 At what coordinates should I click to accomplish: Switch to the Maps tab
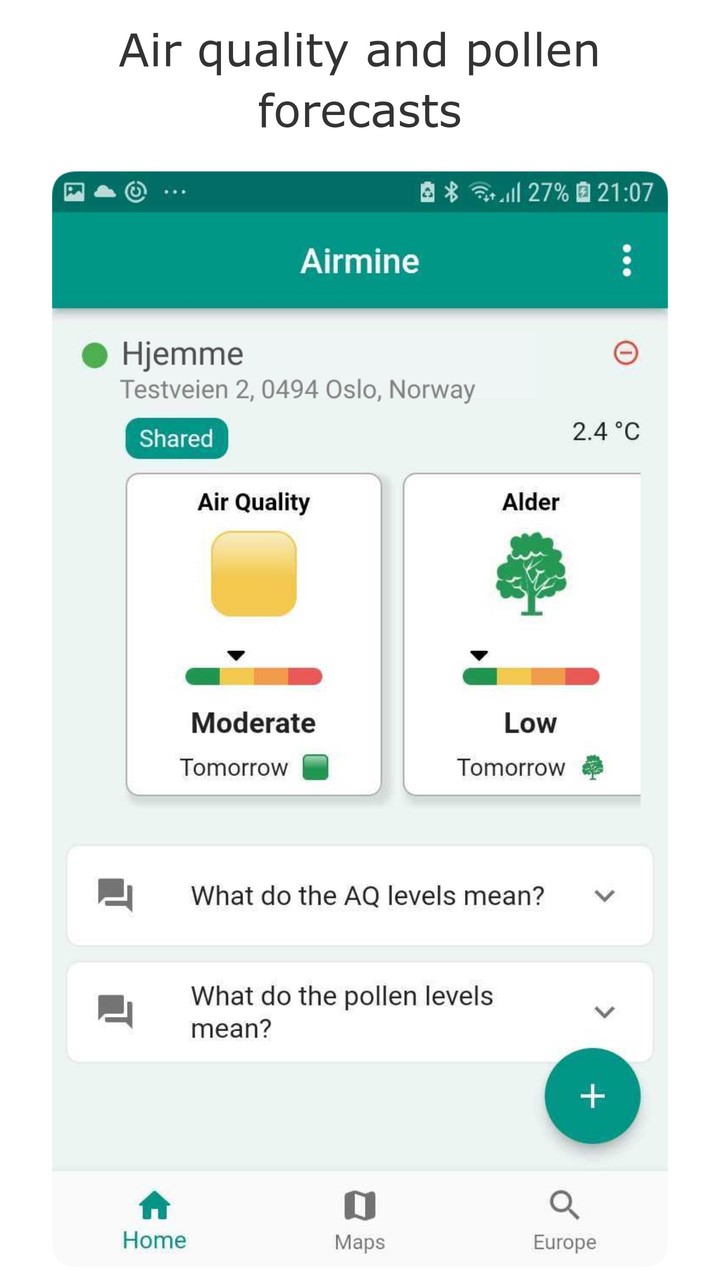359,1218
